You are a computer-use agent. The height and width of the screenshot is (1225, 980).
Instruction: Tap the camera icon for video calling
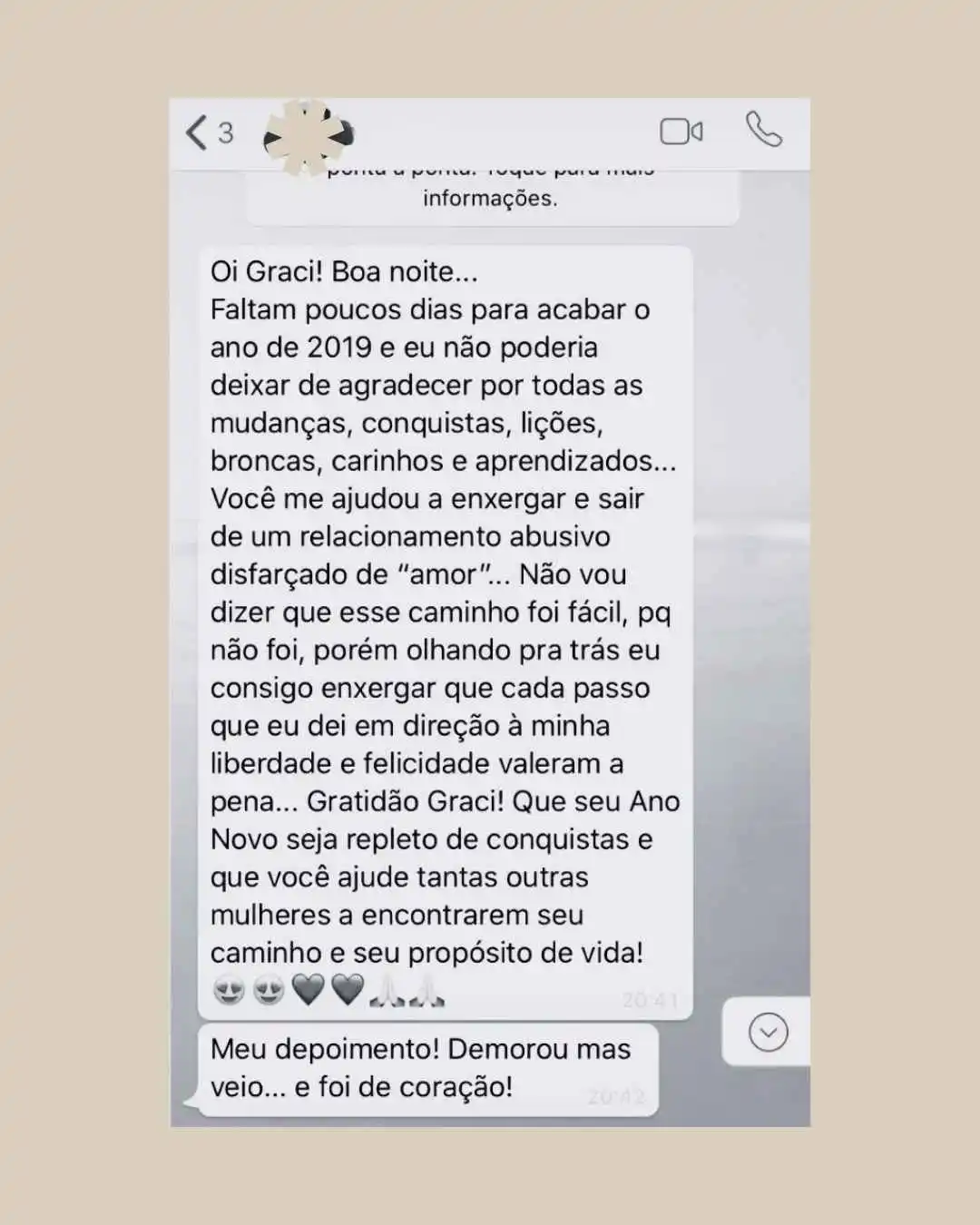pos(681,132)
